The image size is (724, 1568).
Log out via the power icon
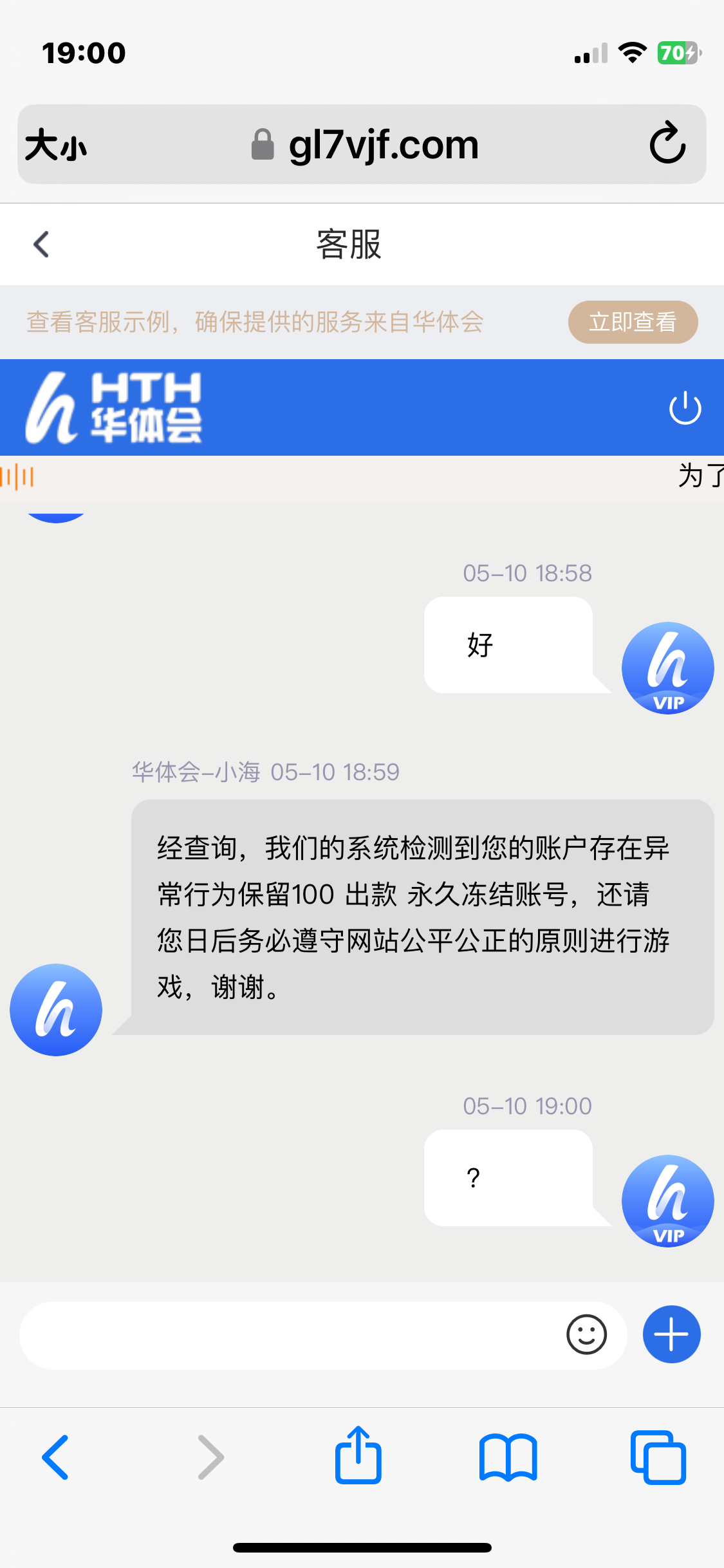tap(685, 407)
